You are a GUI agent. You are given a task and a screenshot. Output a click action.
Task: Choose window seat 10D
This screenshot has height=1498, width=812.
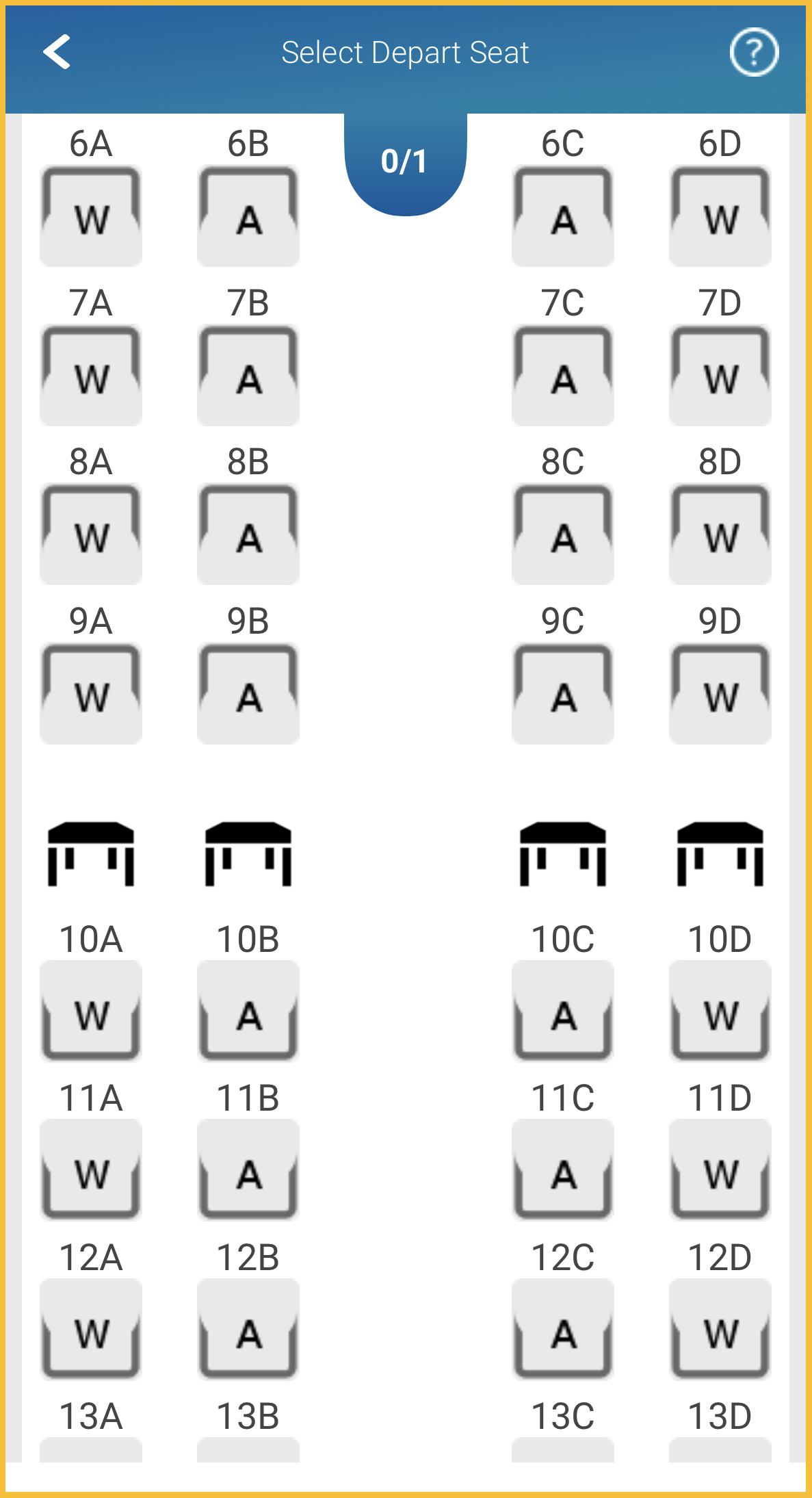point(720,1011)
